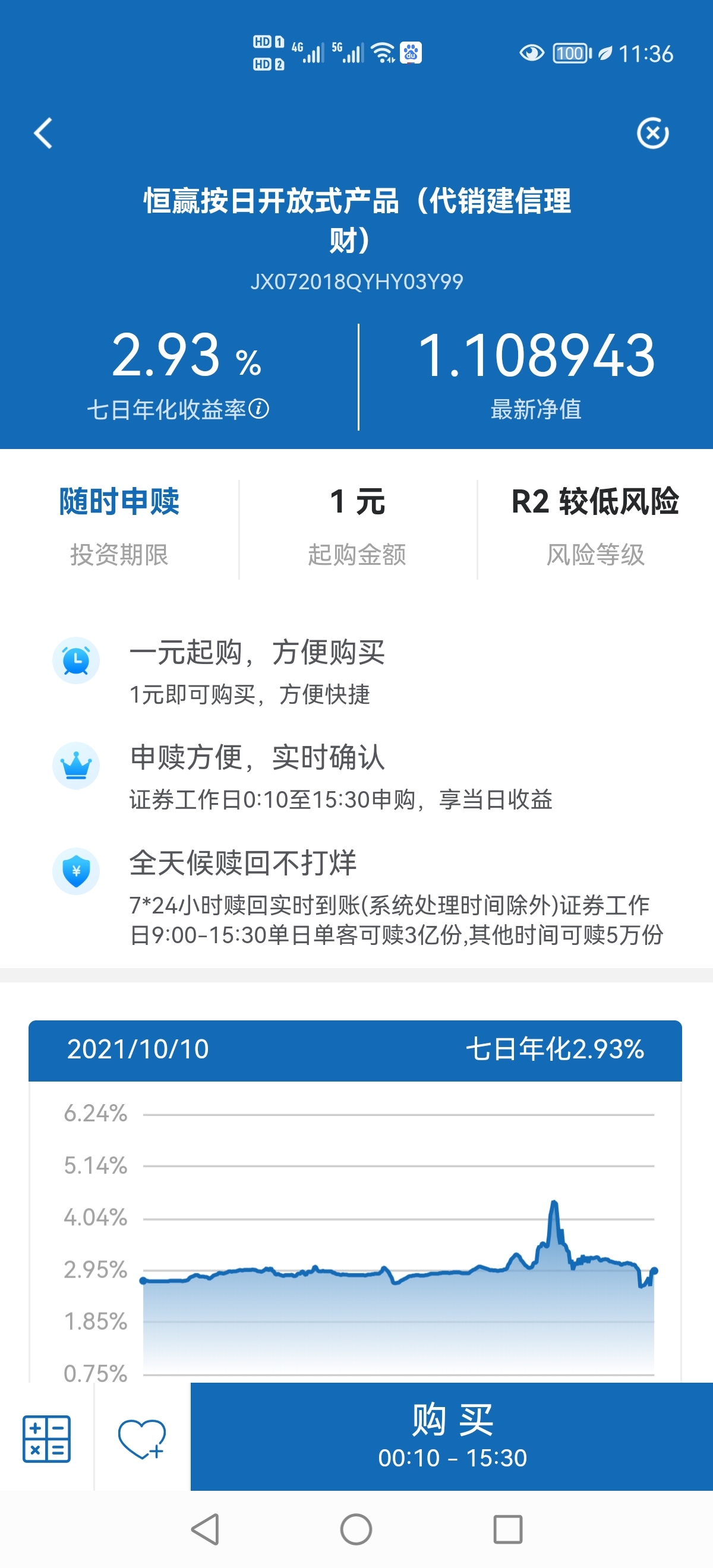This screenshot has width=713, height=1568.
Task: Tap the 购买 button to buy
Action: click(x=452, y=1437)
